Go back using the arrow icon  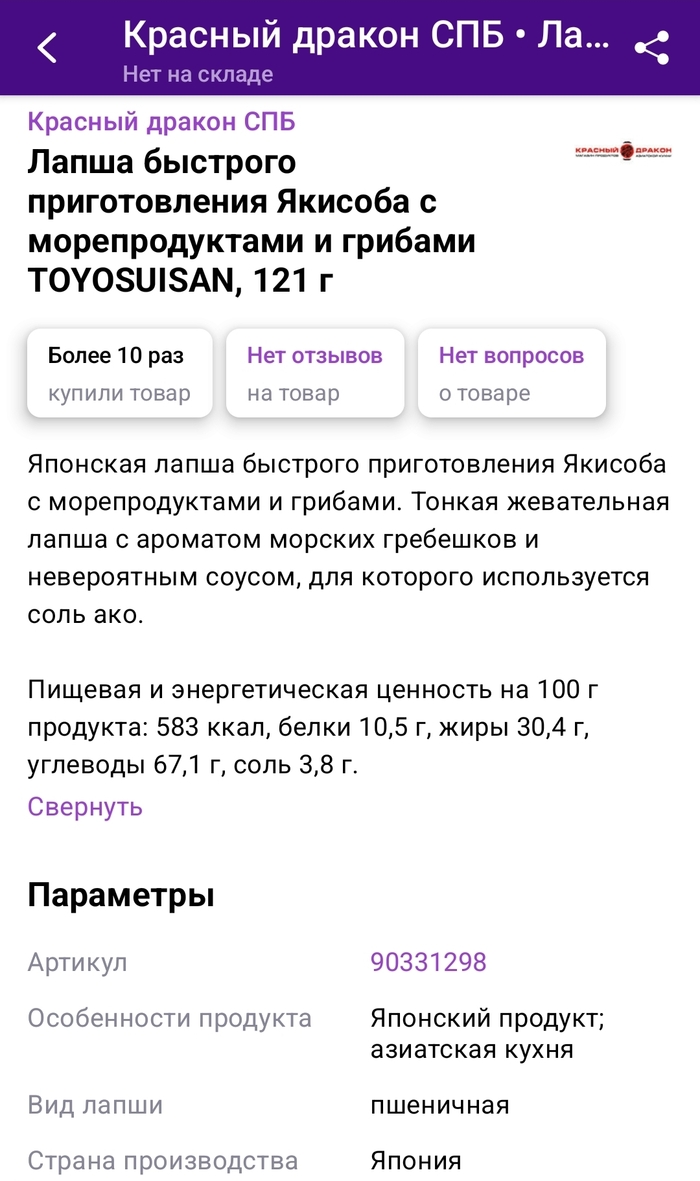point(47,47)
